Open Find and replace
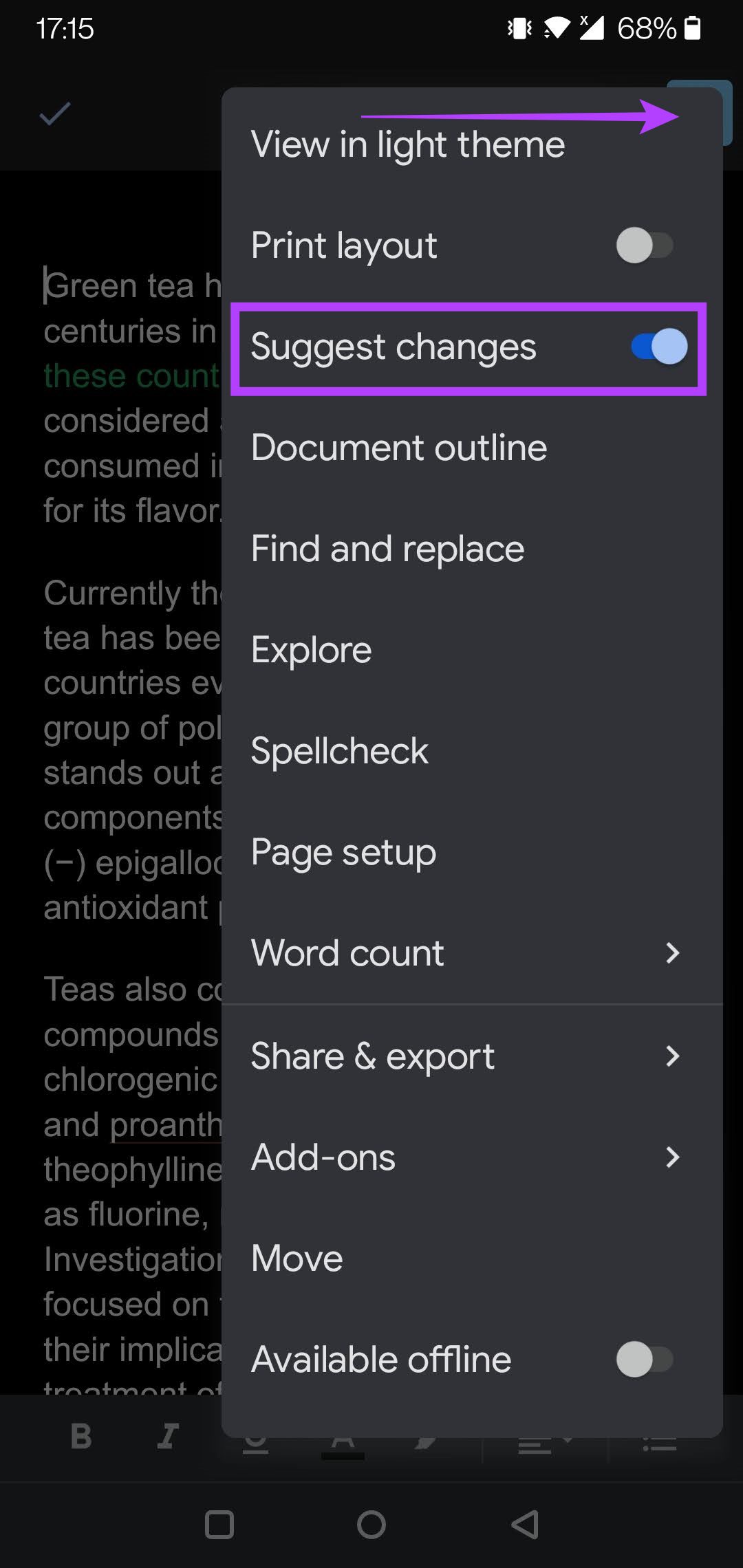 click(x=387, y=549)
